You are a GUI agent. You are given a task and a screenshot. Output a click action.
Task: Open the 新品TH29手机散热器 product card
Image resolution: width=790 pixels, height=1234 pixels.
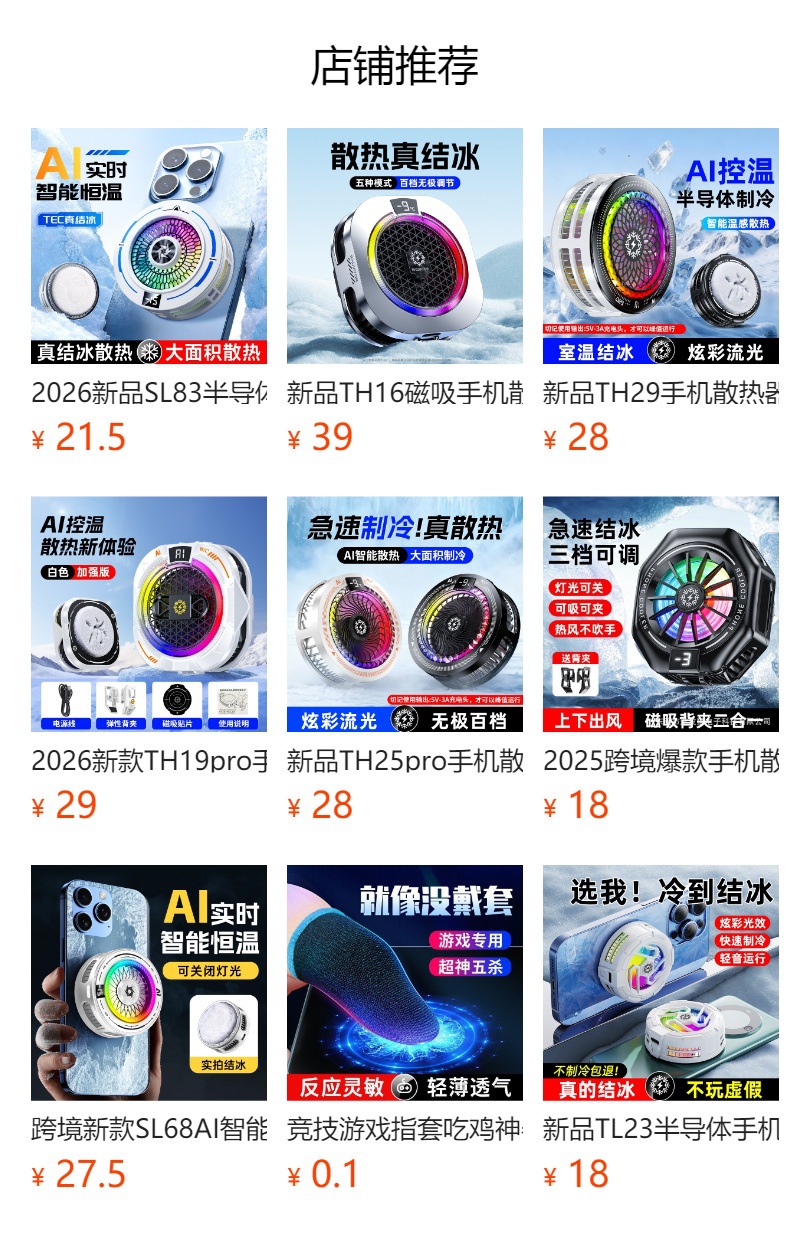661,292
